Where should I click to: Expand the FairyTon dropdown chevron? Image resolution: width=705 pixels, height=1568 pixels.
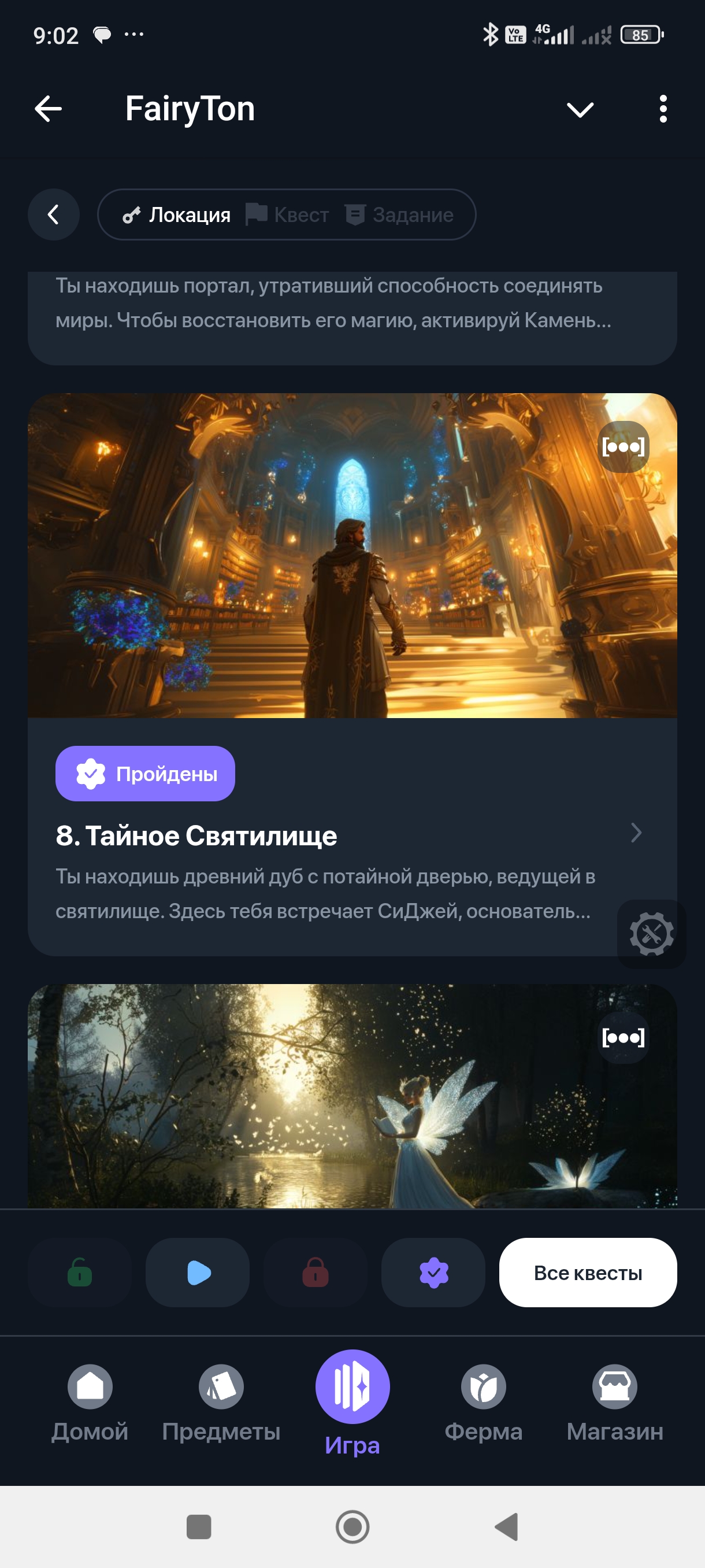click(x=579, y=110)
